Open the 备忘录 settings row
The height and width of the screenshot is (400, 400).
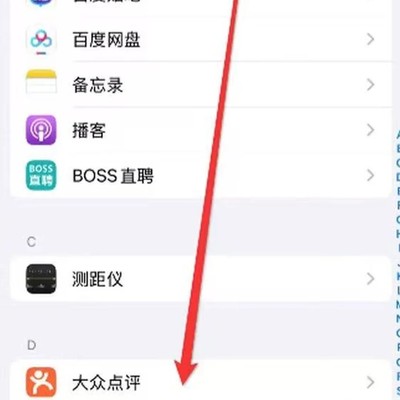200,85
